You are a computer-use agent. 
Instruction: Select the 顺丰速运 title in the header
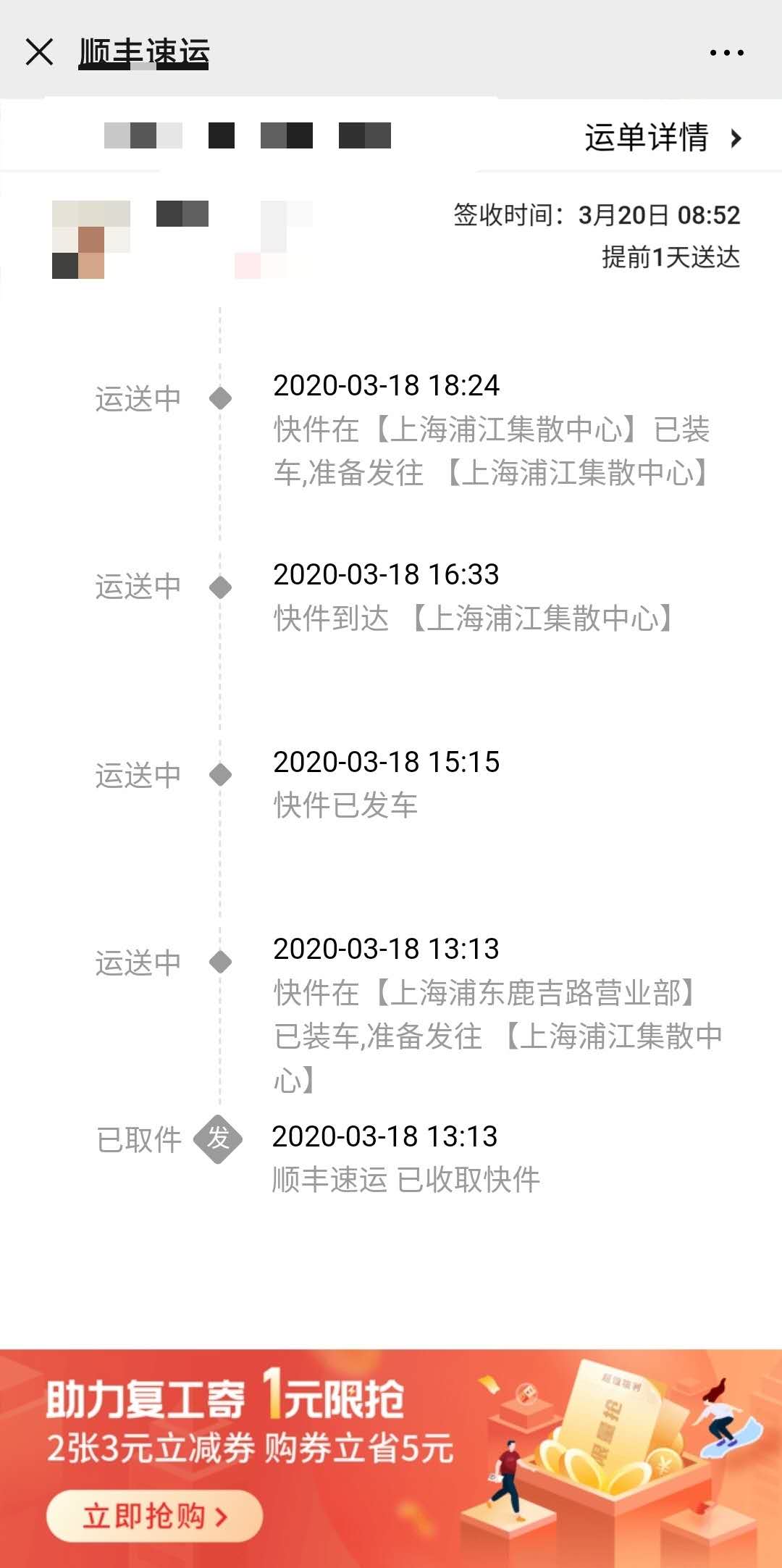[x=142, y=52]
